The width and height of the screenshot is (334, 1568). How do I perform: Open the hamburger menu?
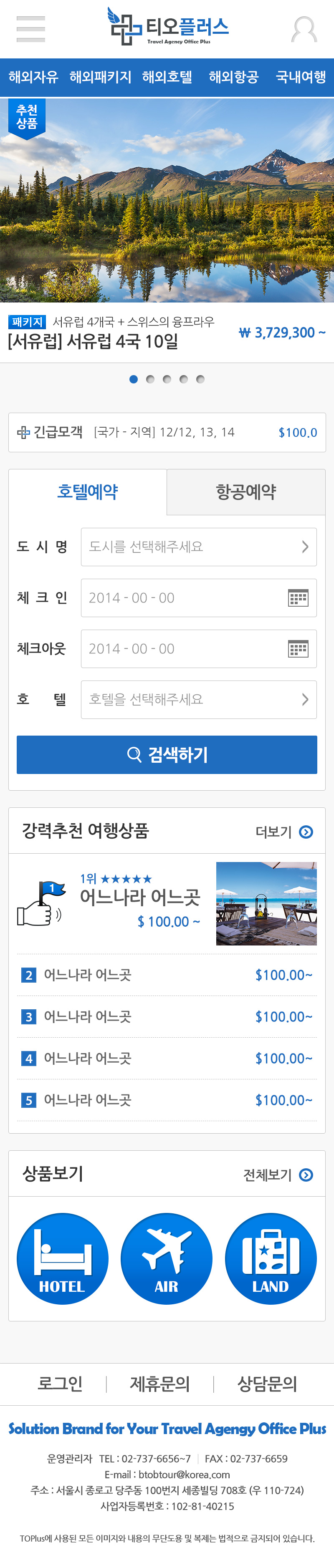click(x=30, y=29)
